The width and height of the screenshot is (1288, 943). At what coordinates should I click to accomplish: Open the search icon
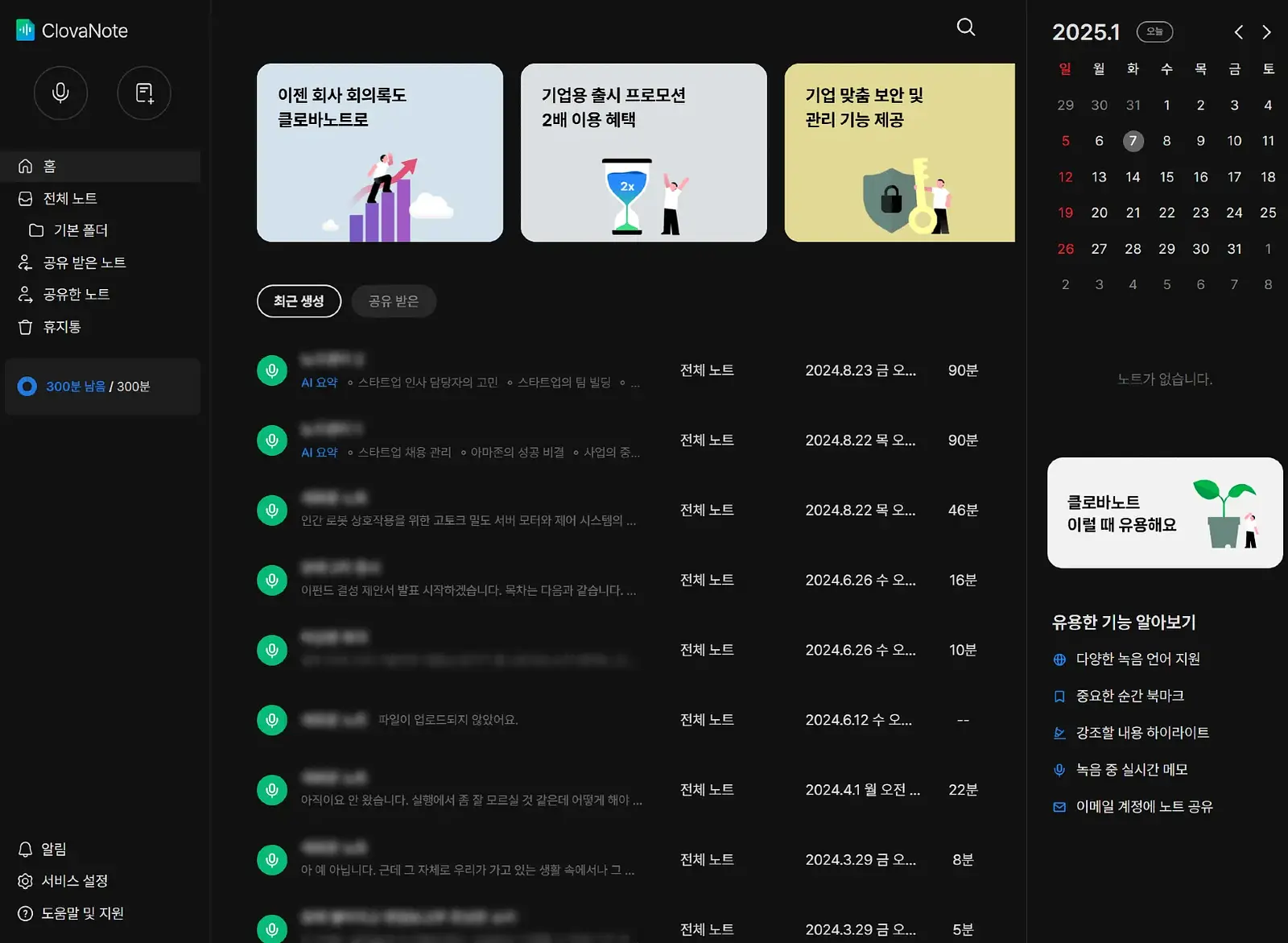(x=965, y=27)
